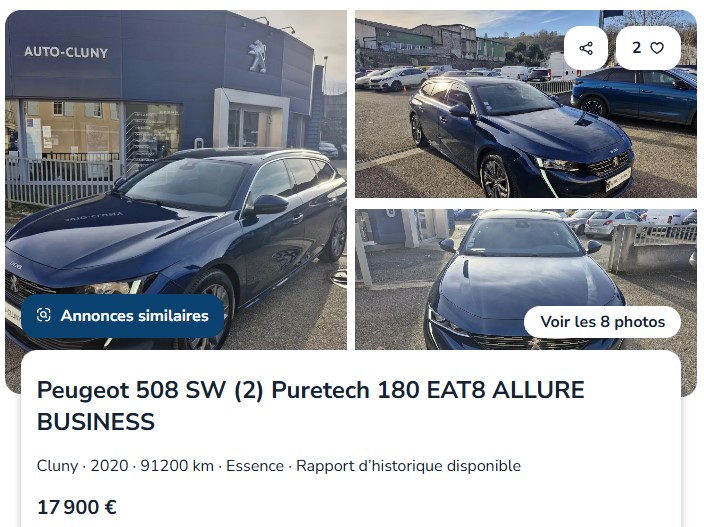Tap Voir les 8 photos
This screenshot has width=704, height=527.
click(602, 322)
